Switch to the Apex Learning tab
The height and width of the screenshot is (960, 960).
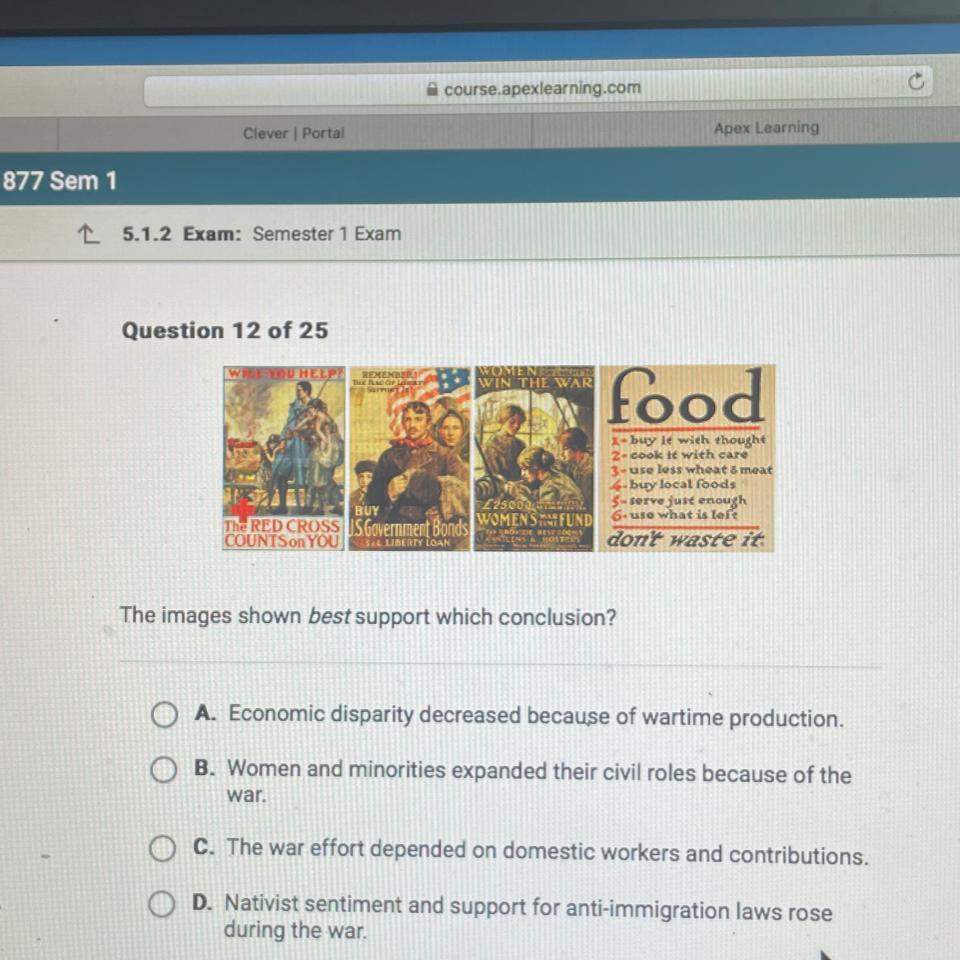coord(766,127)
